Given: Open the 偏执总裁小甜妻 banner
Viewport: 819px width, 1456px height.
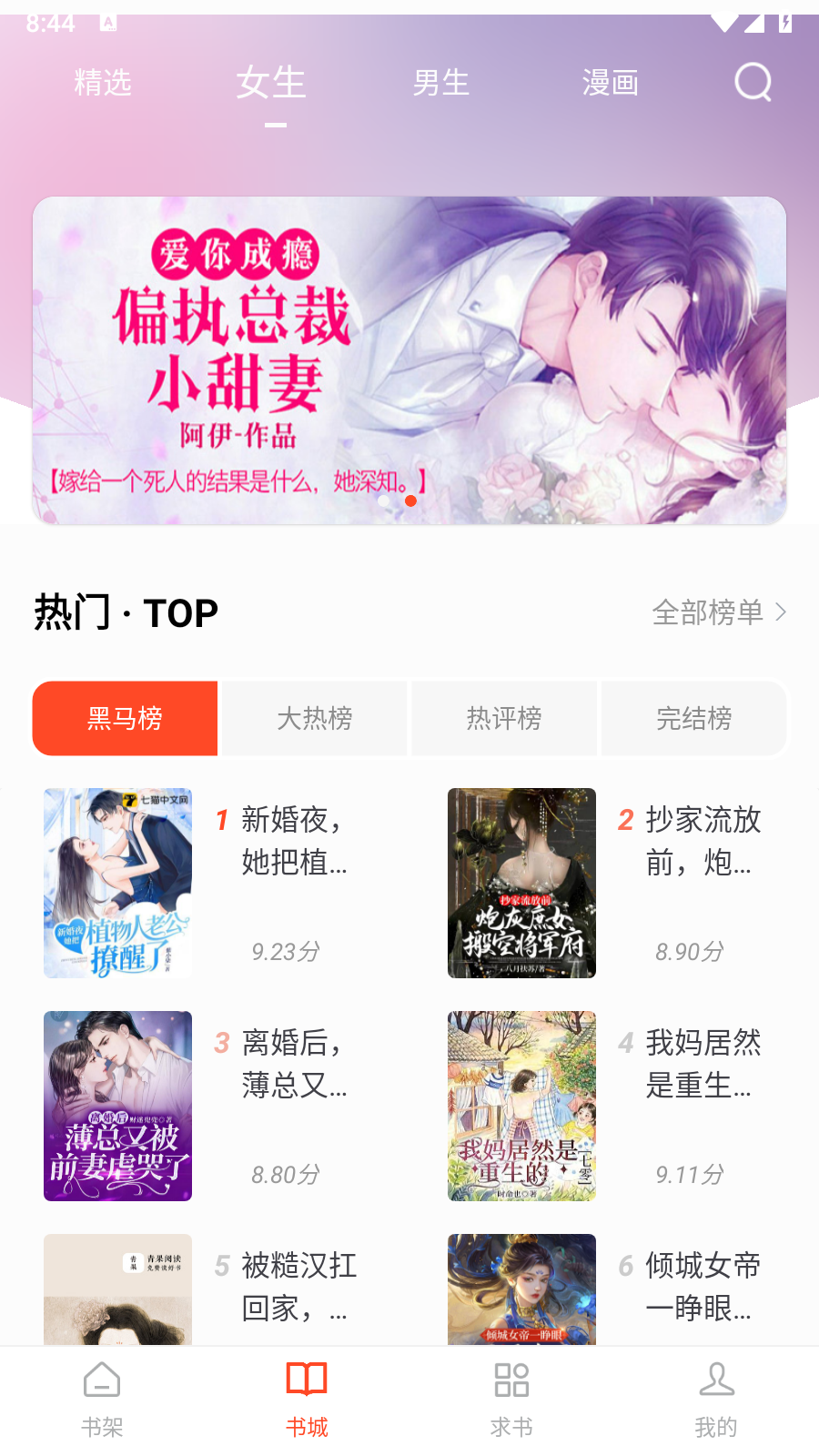Looking at the screenshot, I should [x=409, y=360].
